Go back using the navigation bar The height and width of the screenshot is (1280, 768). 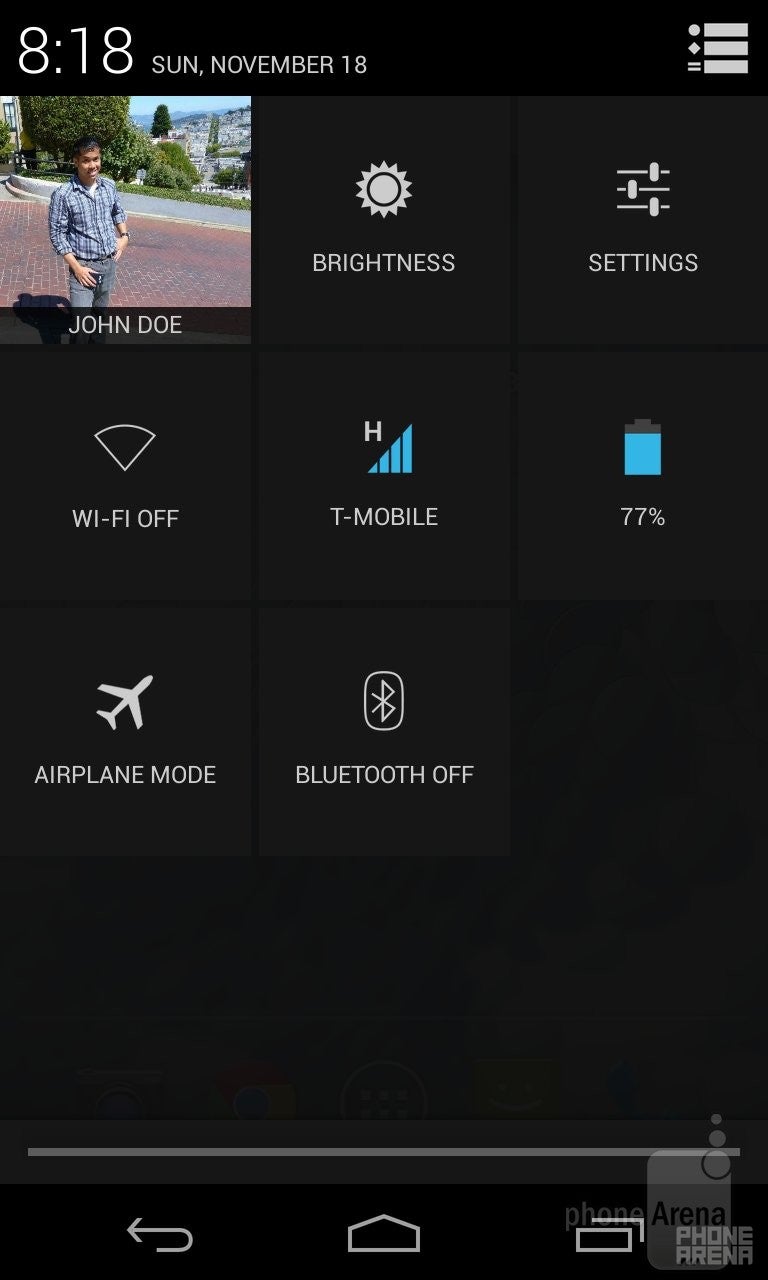point(160,1235)
